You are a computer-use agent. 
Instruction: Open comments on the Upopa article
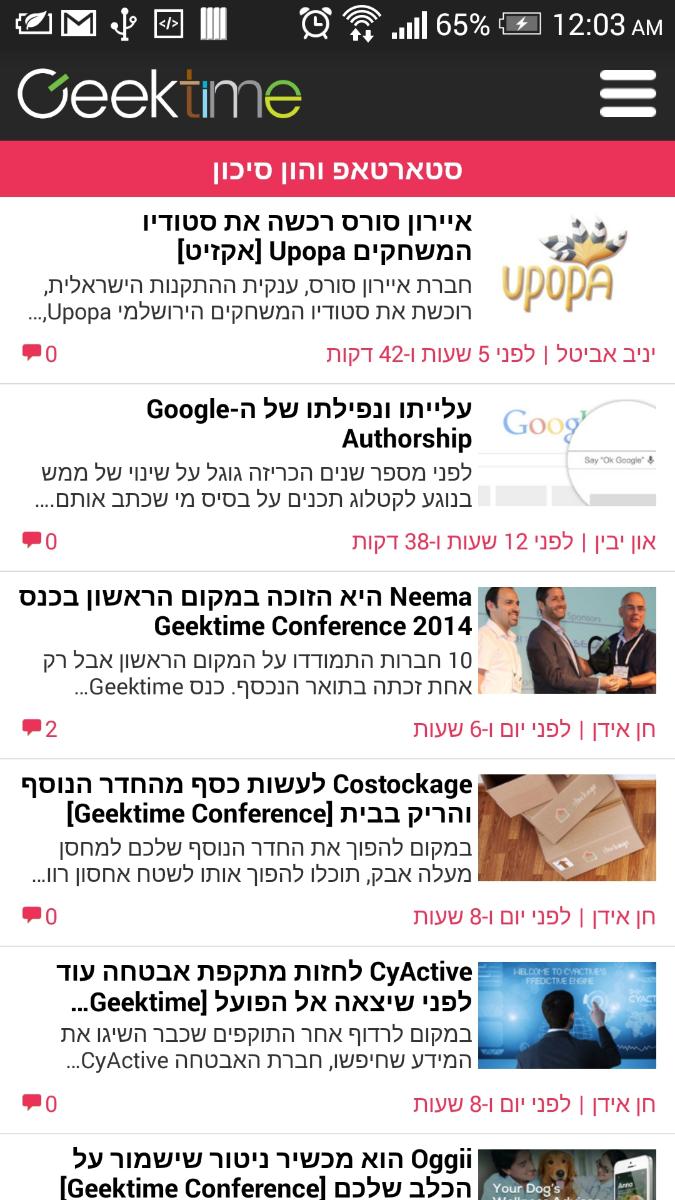click(39, 354)
